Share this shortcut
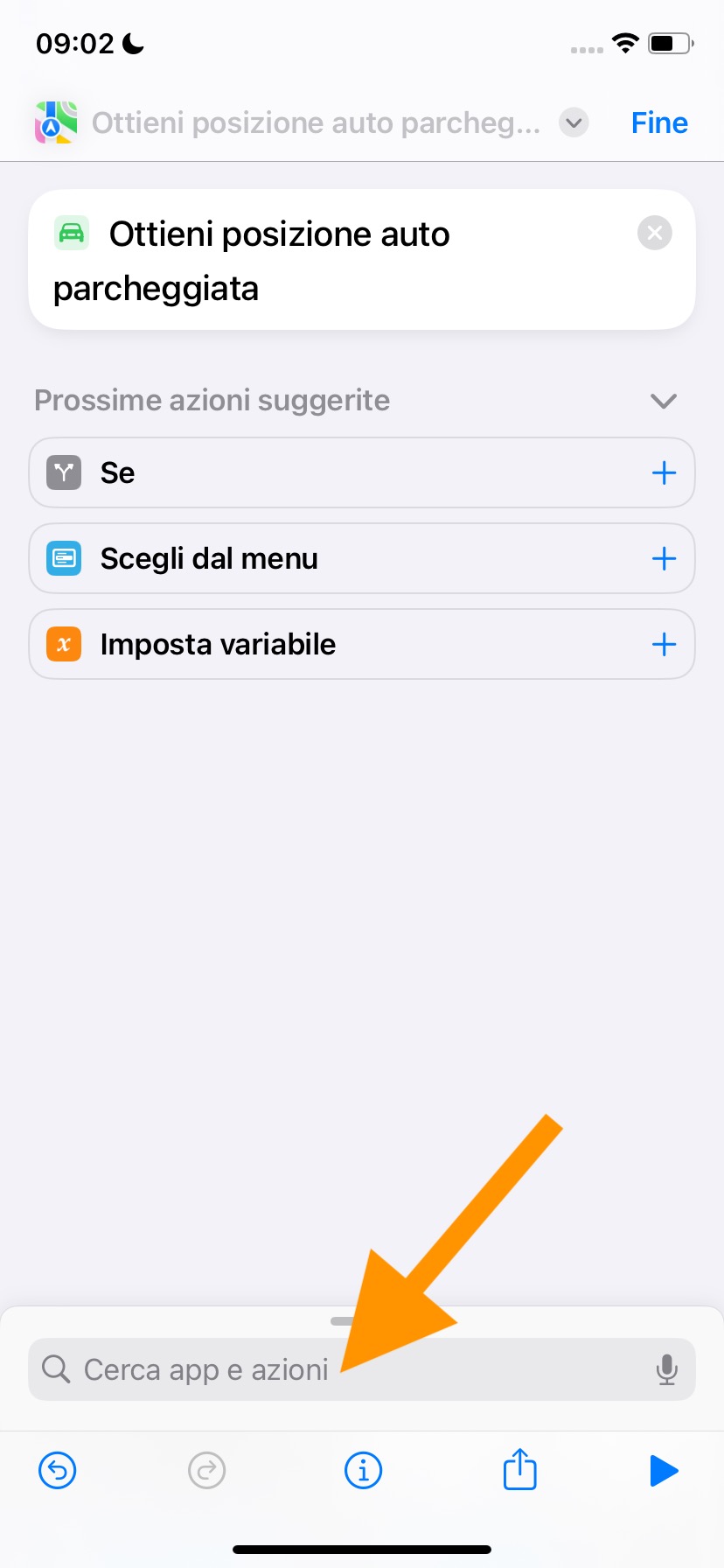The height and width of the screenshot is (1568, 724). [x=519, y=1469]
